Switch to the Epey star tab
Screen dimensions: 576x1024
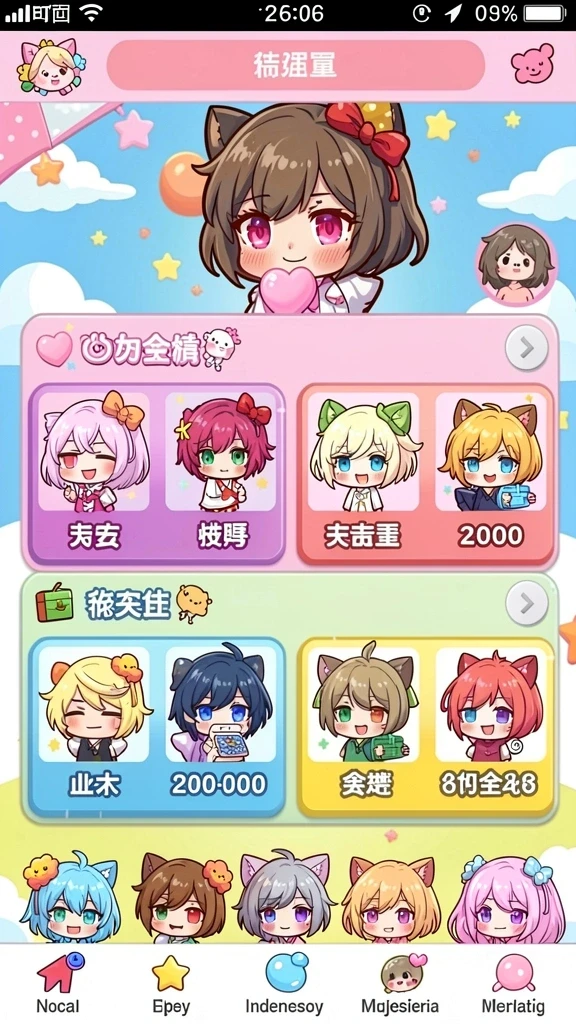(x=171, y=984)
